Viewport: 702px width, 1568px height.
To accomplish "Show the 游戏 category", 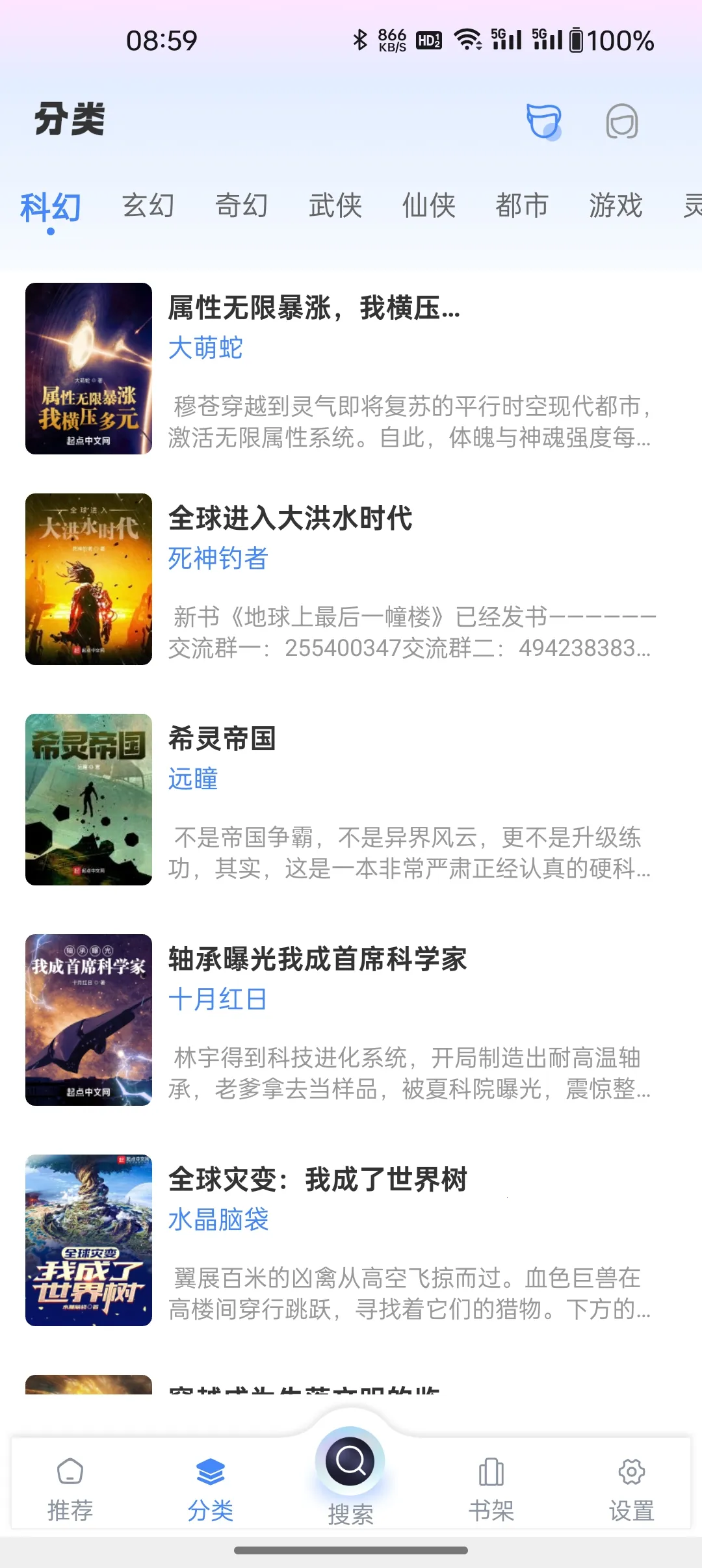I will 616,206.
